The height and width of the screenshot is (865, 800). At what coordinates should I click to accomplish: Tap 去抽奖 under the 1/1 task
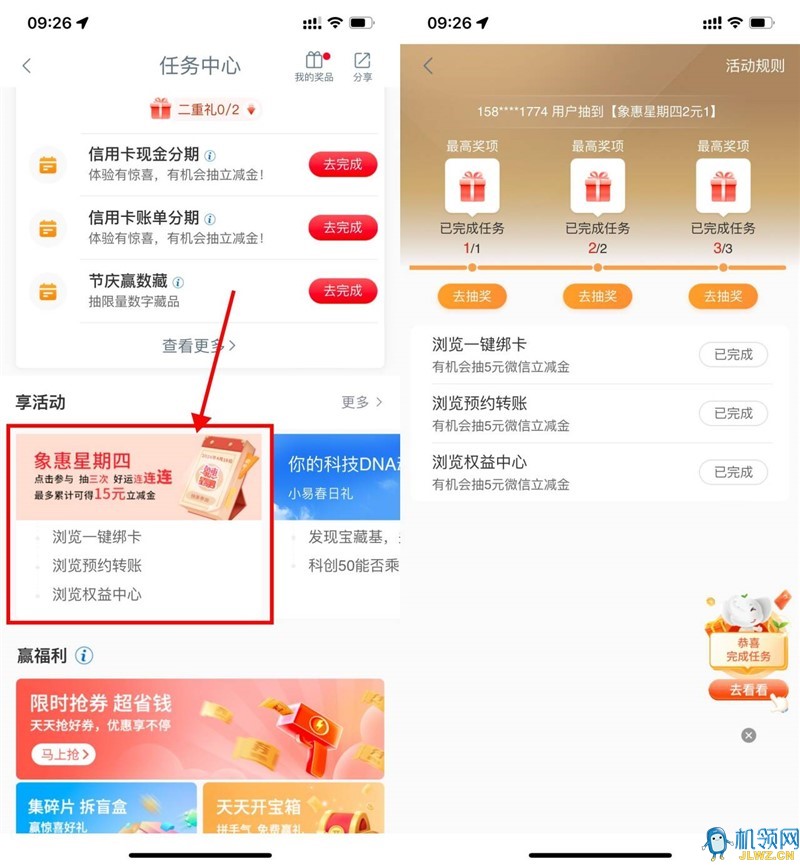point(472,296)
